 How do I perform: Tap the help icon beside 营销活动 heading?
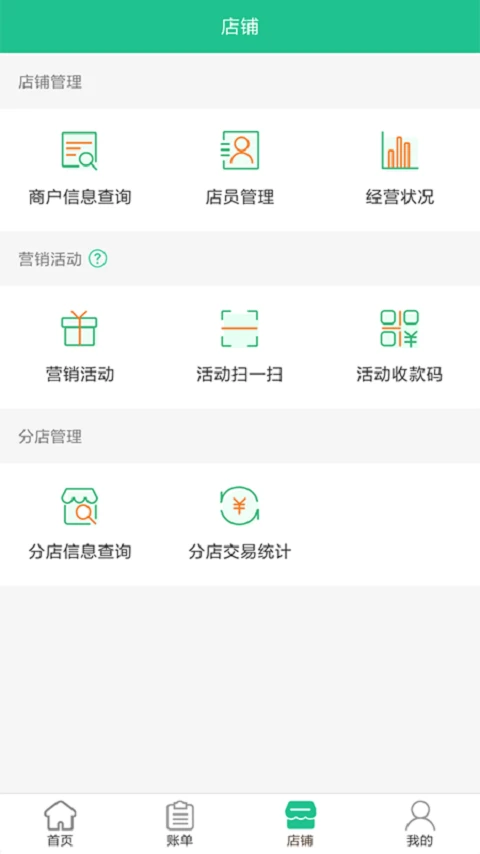(98, 259)
